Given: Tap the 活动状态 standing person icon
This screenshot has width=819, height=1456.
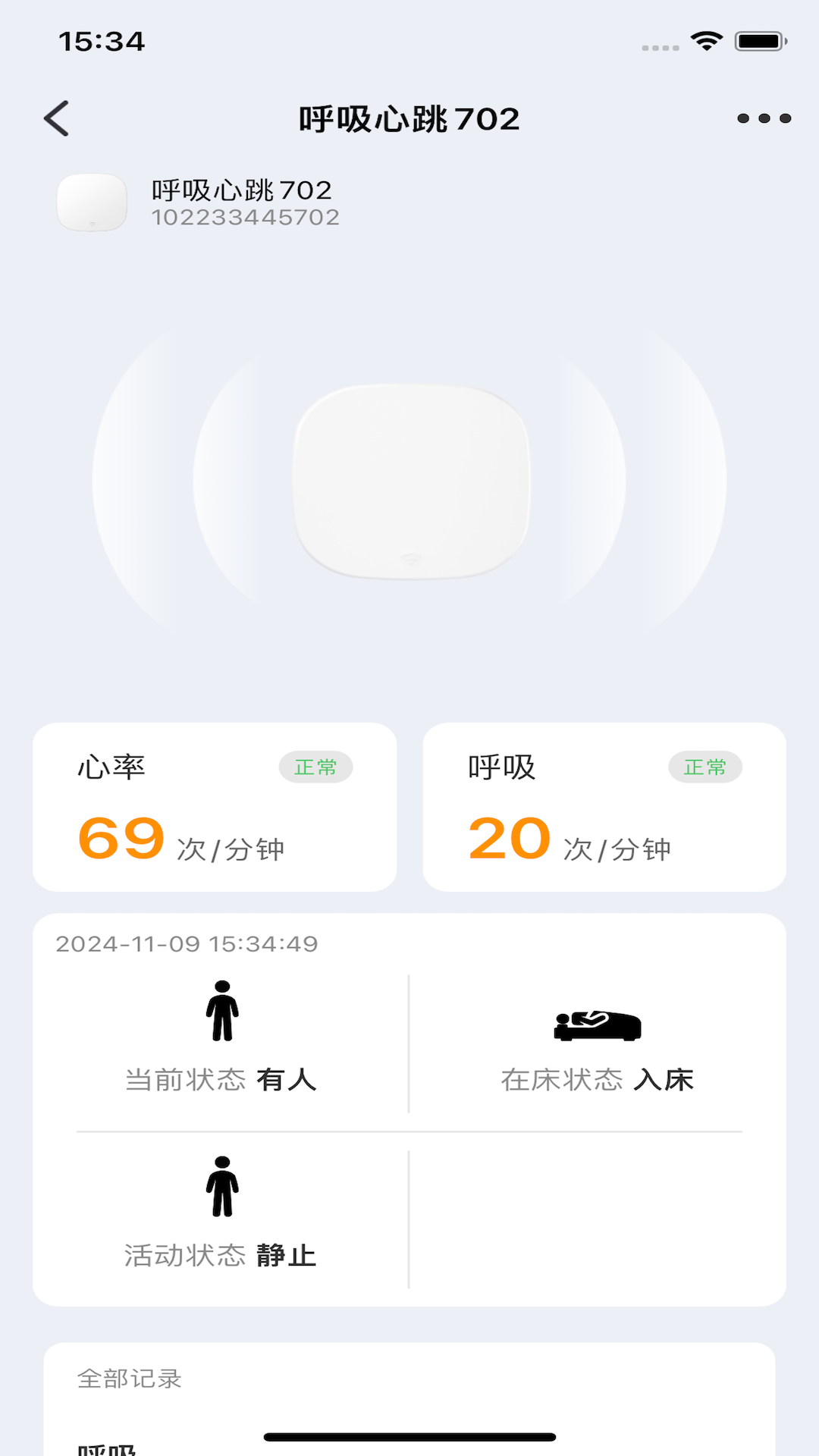Looking at the screenshot, I should tap(222, 1185).
